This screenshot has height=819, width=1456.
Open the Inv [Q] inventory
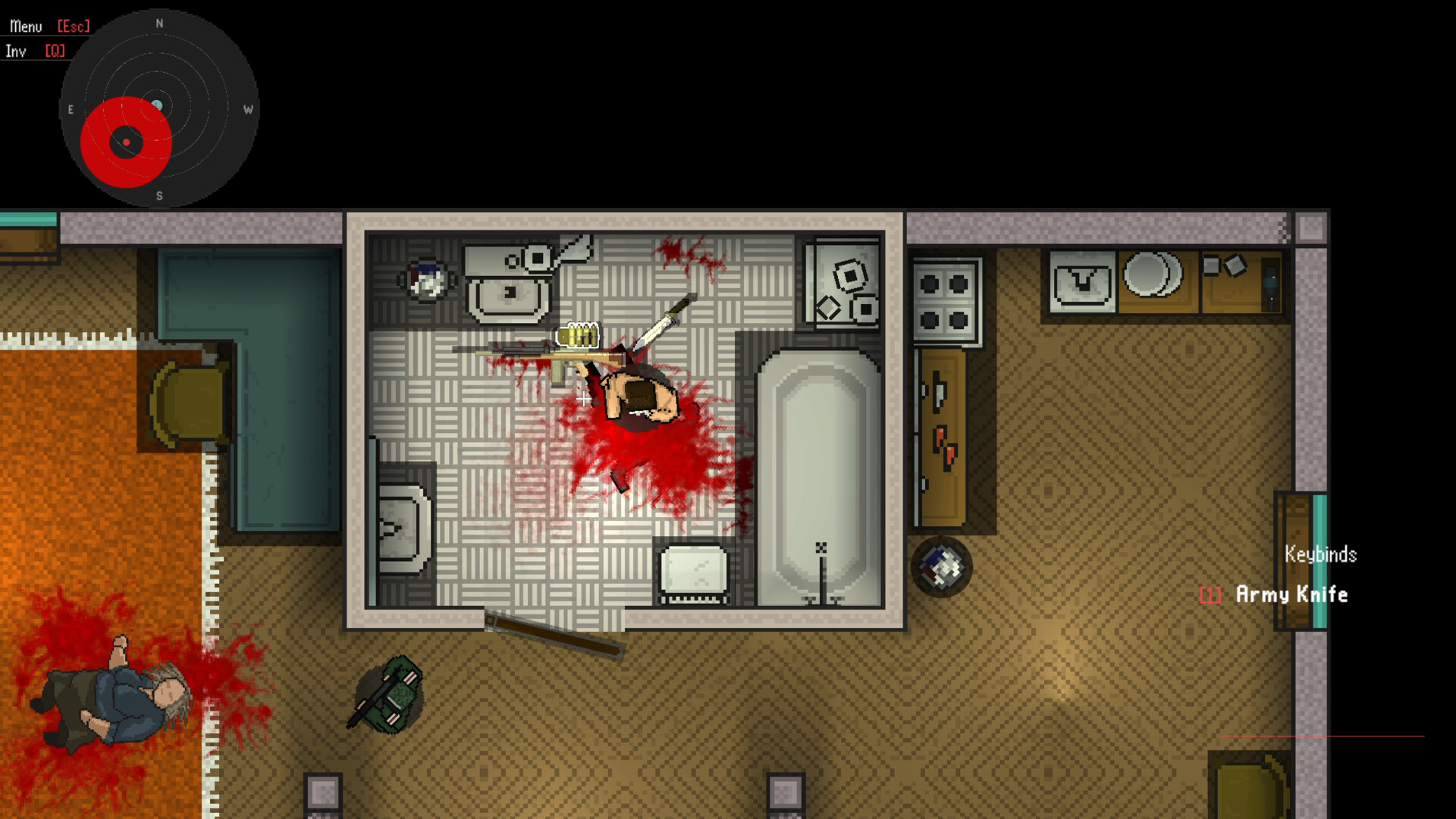[34, 52]
